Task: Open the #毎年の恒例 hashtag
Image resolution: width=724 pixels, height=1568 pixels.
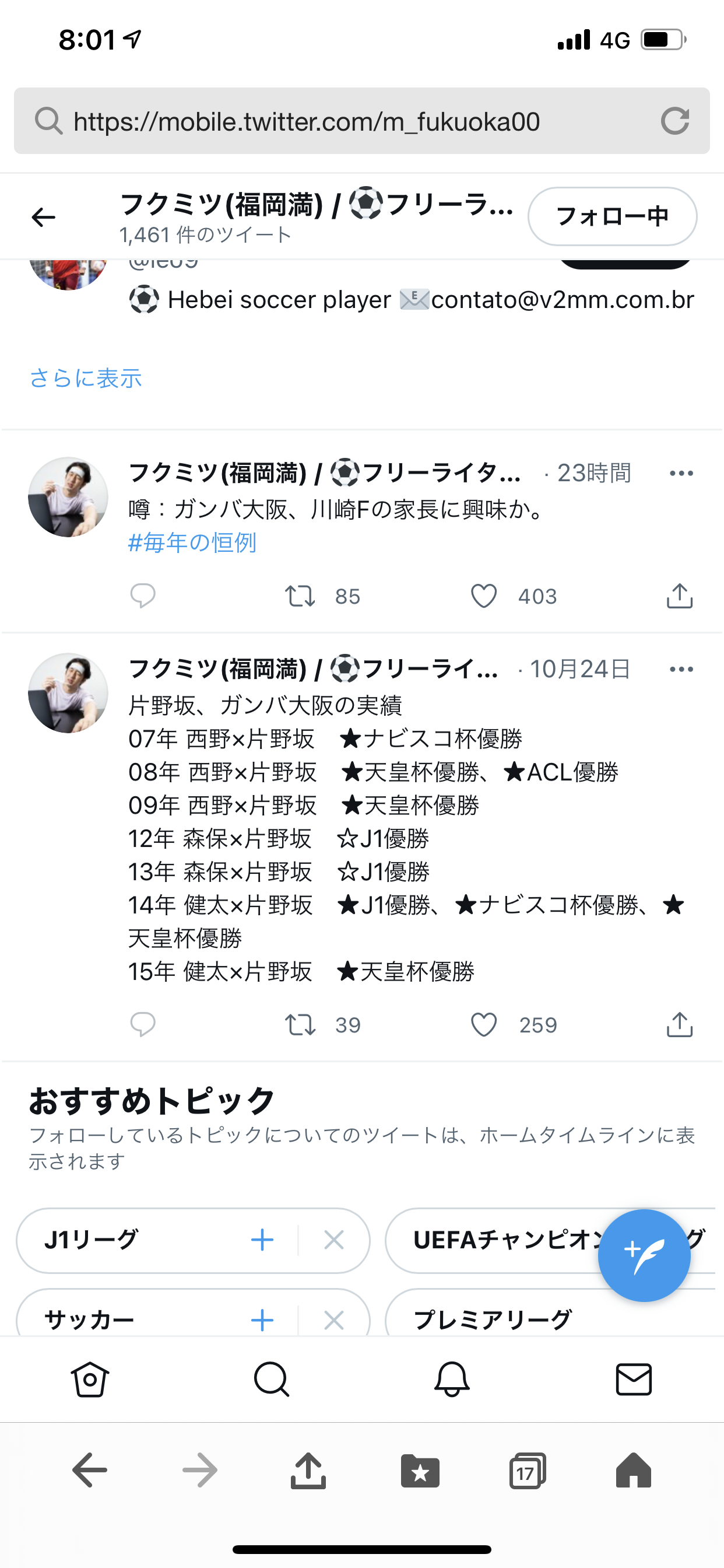Action: 192,542
